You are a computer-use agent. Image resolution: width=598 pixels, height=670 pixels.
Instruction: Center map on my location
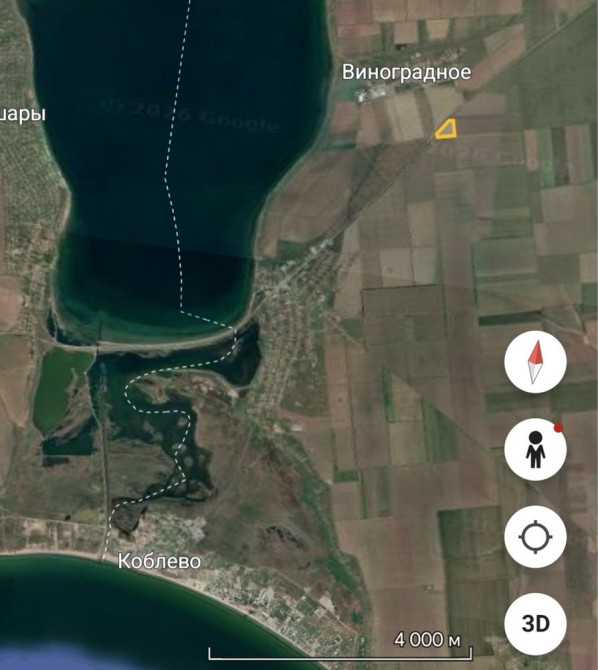click(x=535, y=537)
